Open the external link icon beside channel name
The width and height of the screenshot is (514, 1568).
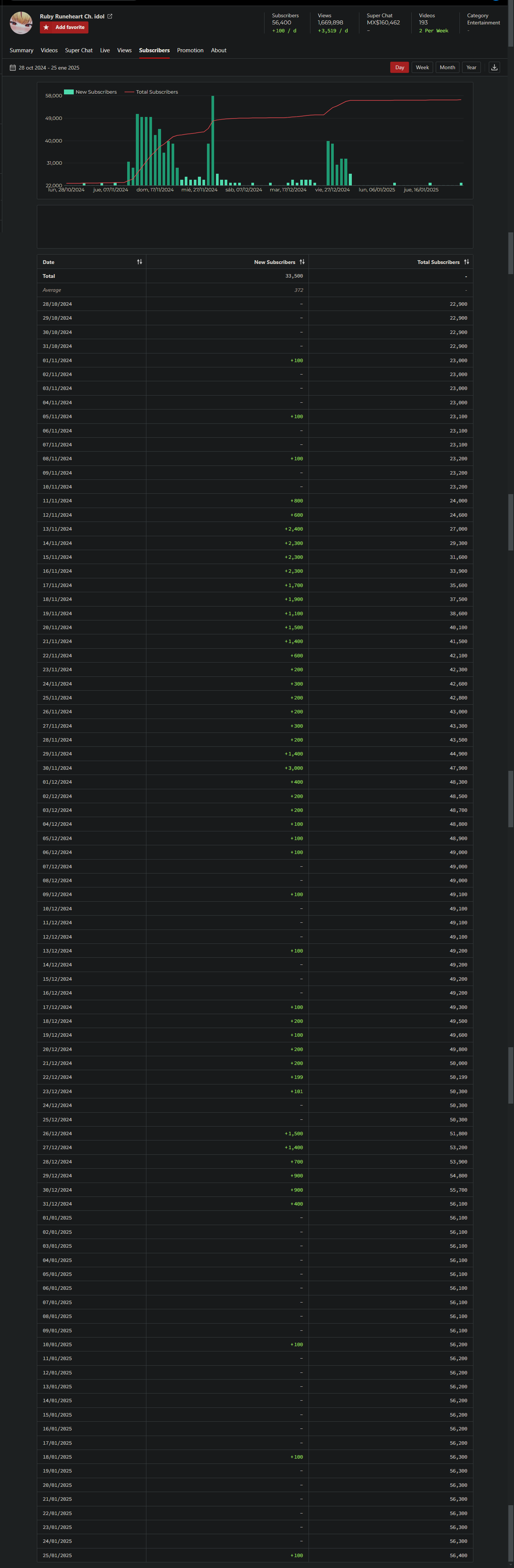[x=109, y=17]
